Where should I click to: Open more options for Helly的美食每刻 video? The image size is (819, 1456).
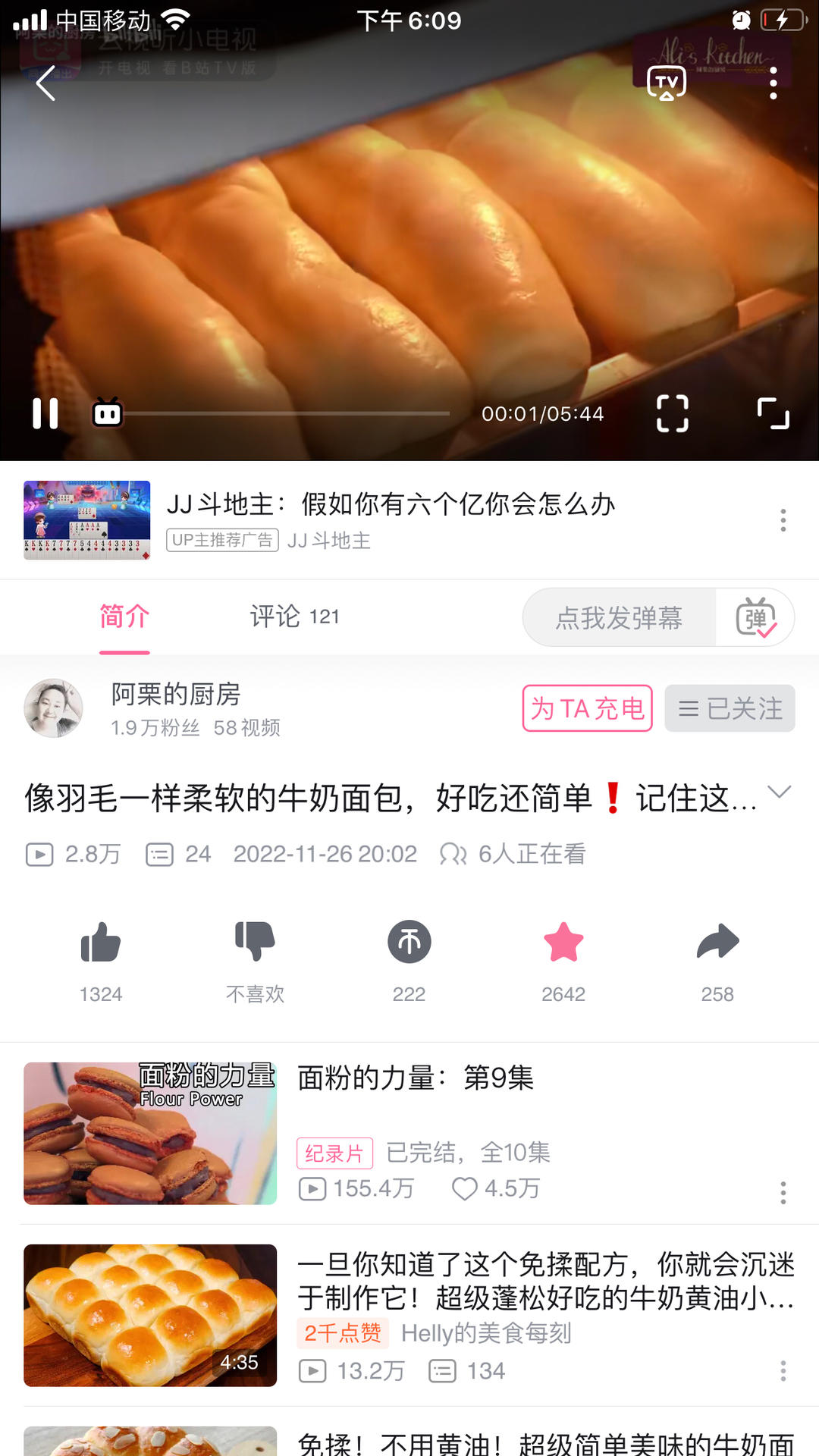click(x=783, y=1371)
